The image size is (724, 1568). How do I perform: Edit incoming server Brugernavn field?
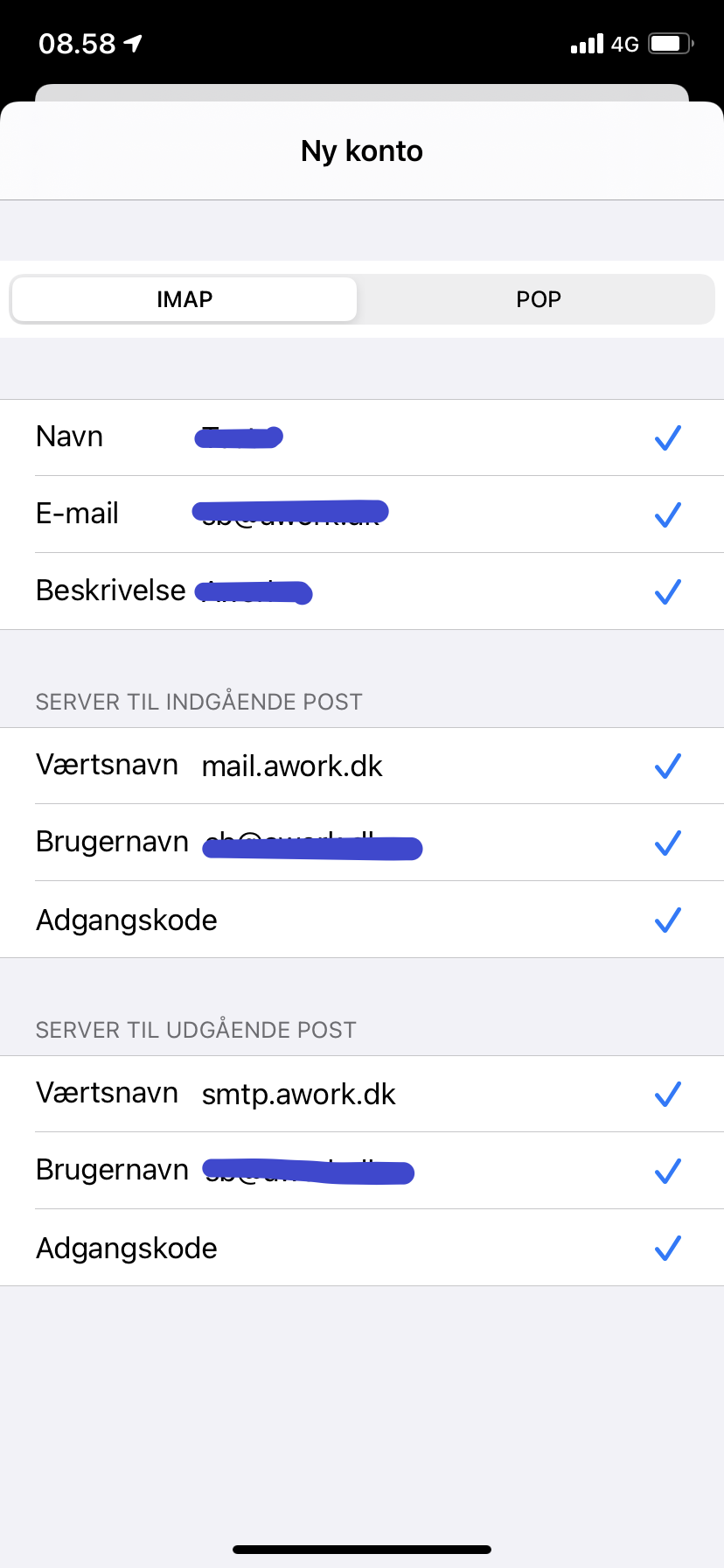click(x=362, y=843)
